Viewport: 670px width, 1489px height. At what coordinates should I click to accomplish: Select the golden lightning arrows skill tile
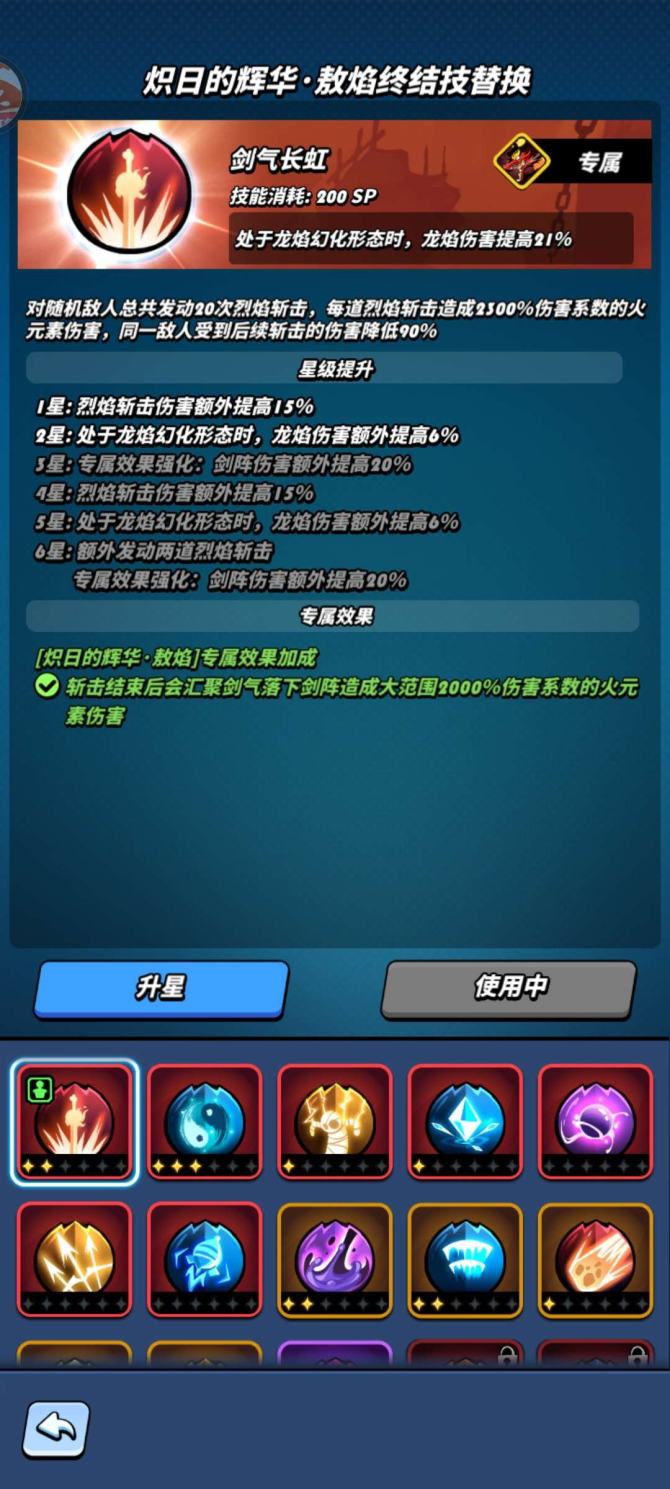click(74, 1259)
